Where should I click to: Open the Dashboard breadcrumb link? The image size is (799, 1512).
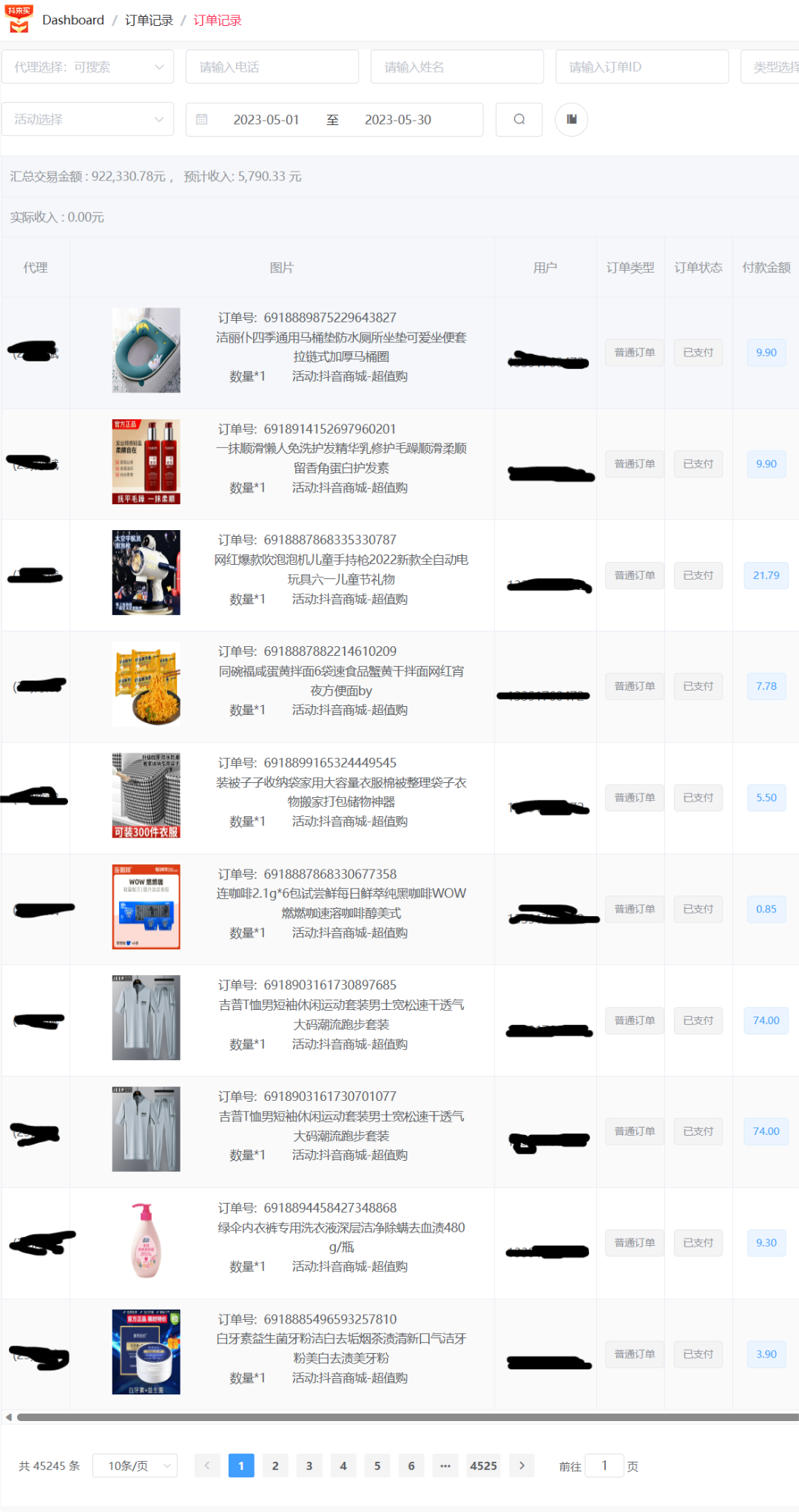coord(73,20)
